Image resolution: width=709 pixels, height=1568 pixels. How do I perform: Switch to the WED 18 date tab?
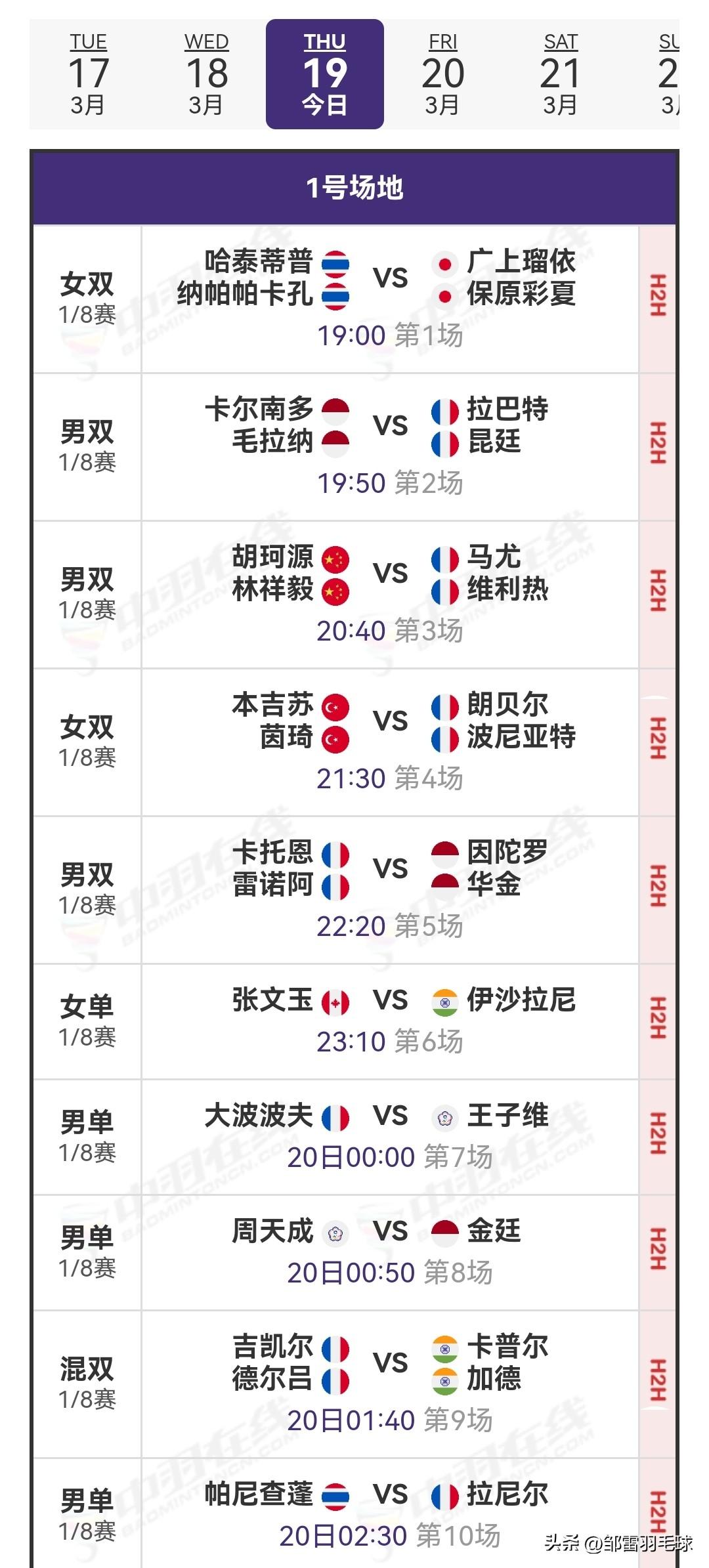(x=207, y=72)
